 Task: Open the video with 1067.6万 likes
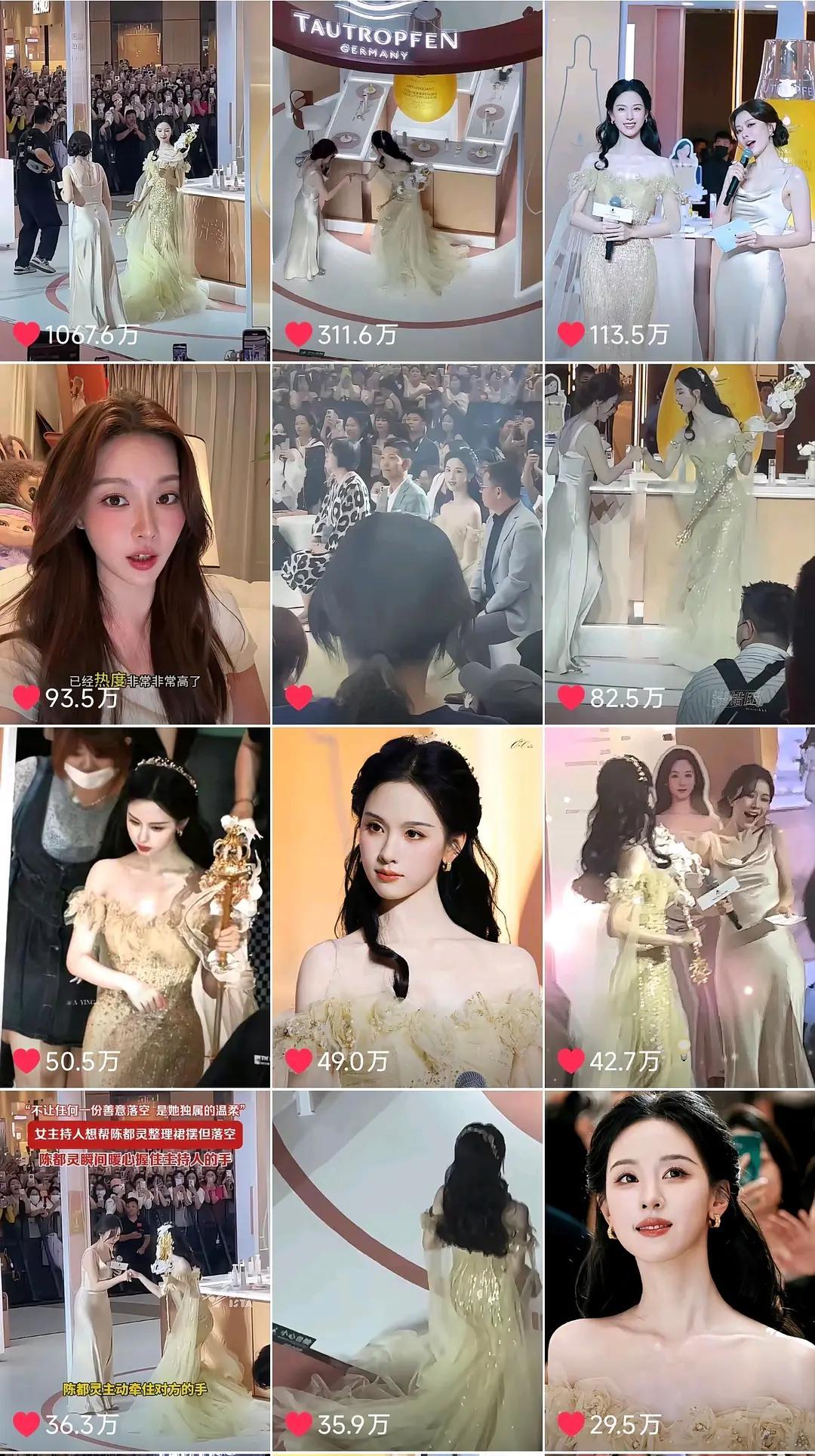(135, 180)
